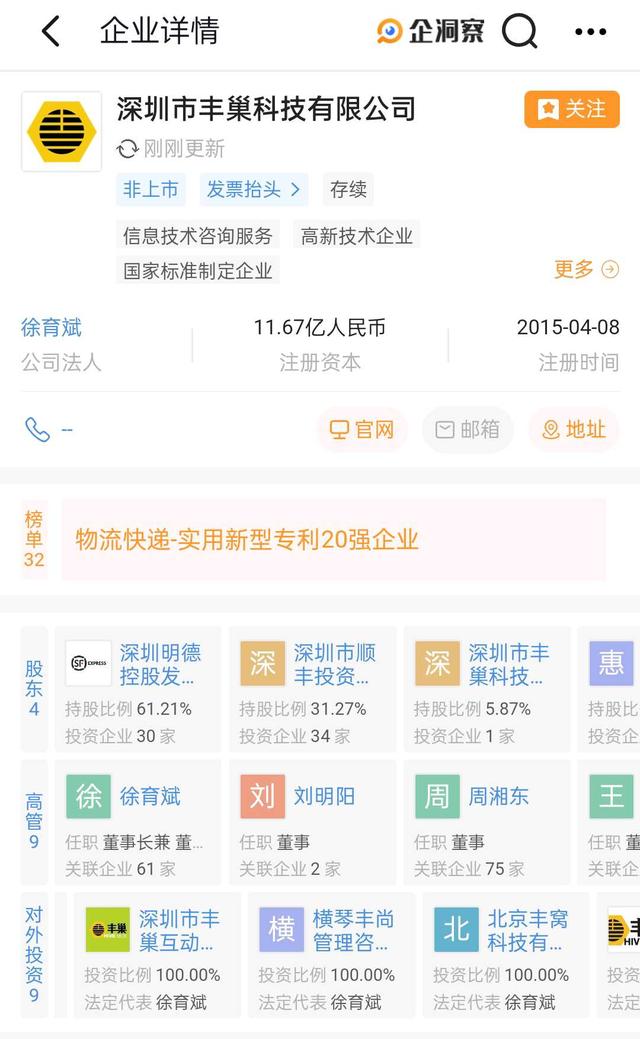
Task: Open shareholder 深圳市顺丰投资 card
Action: 313,689
